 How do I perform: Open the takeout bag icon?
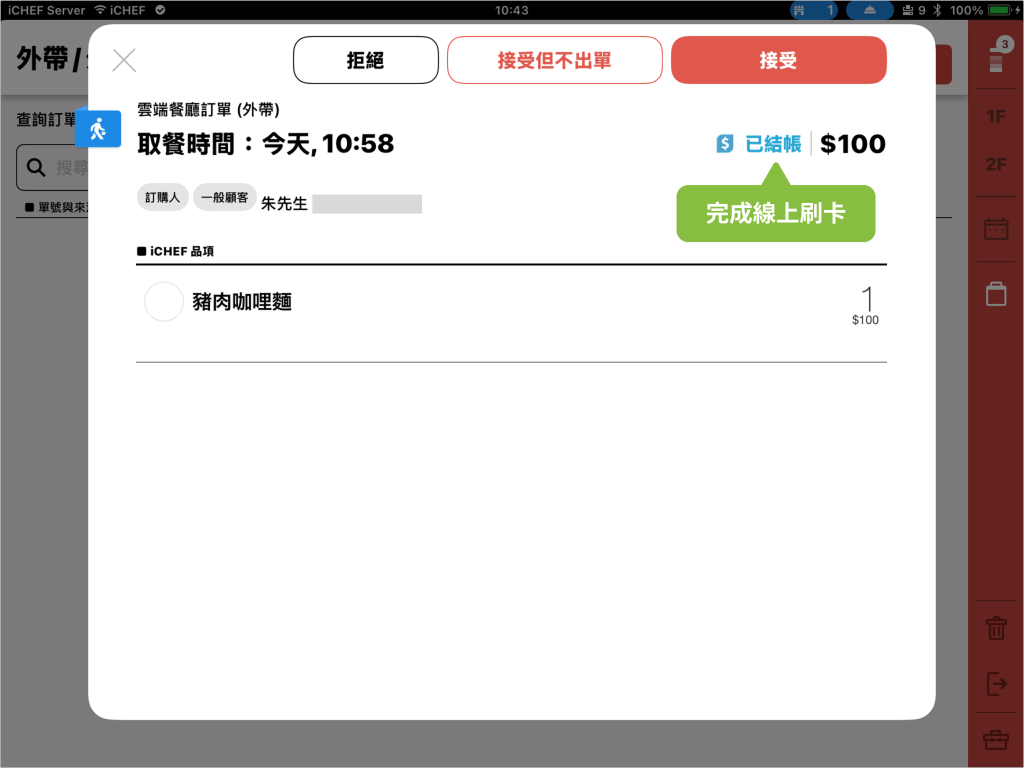[x=996, y=294]
